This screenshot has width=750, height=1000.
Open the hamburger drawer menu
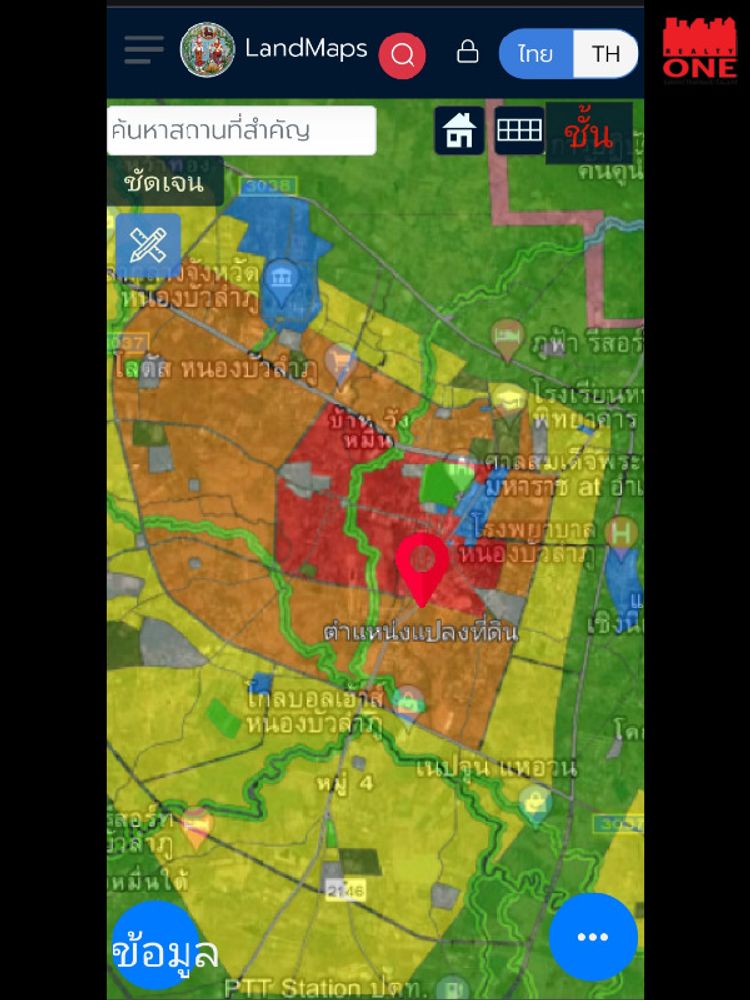click(x=144, y=50)
